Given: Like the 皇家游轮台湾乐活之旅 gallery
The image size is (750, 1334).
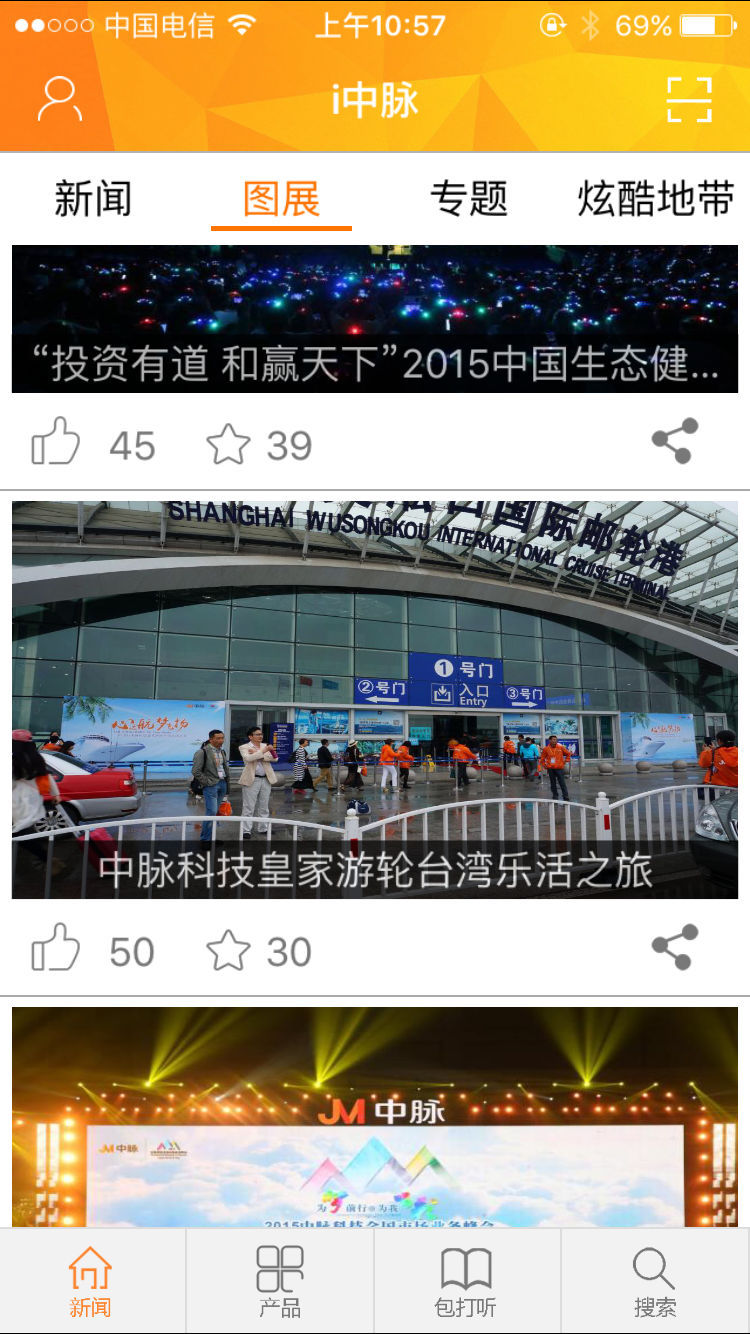Looking at the screenshot, I should pyautogui.click(x=56, y=949).
